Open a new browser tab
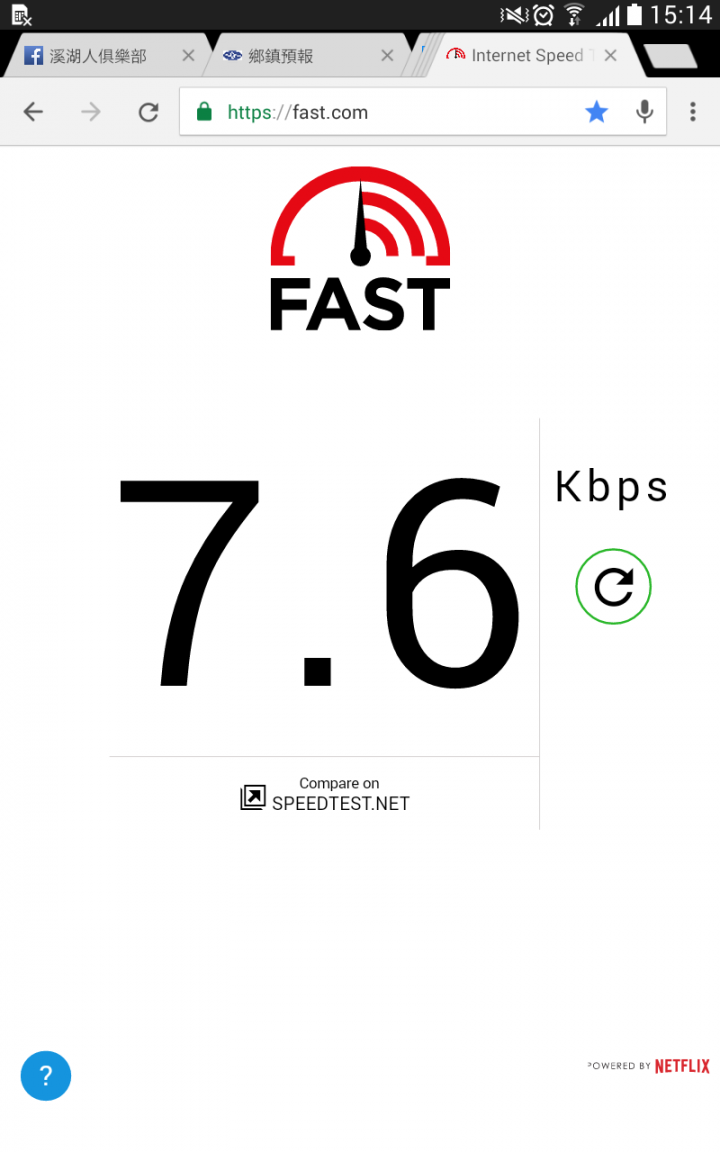This screenshot has width=720, height=1152. pyautogui.click(x=669, y=56)
